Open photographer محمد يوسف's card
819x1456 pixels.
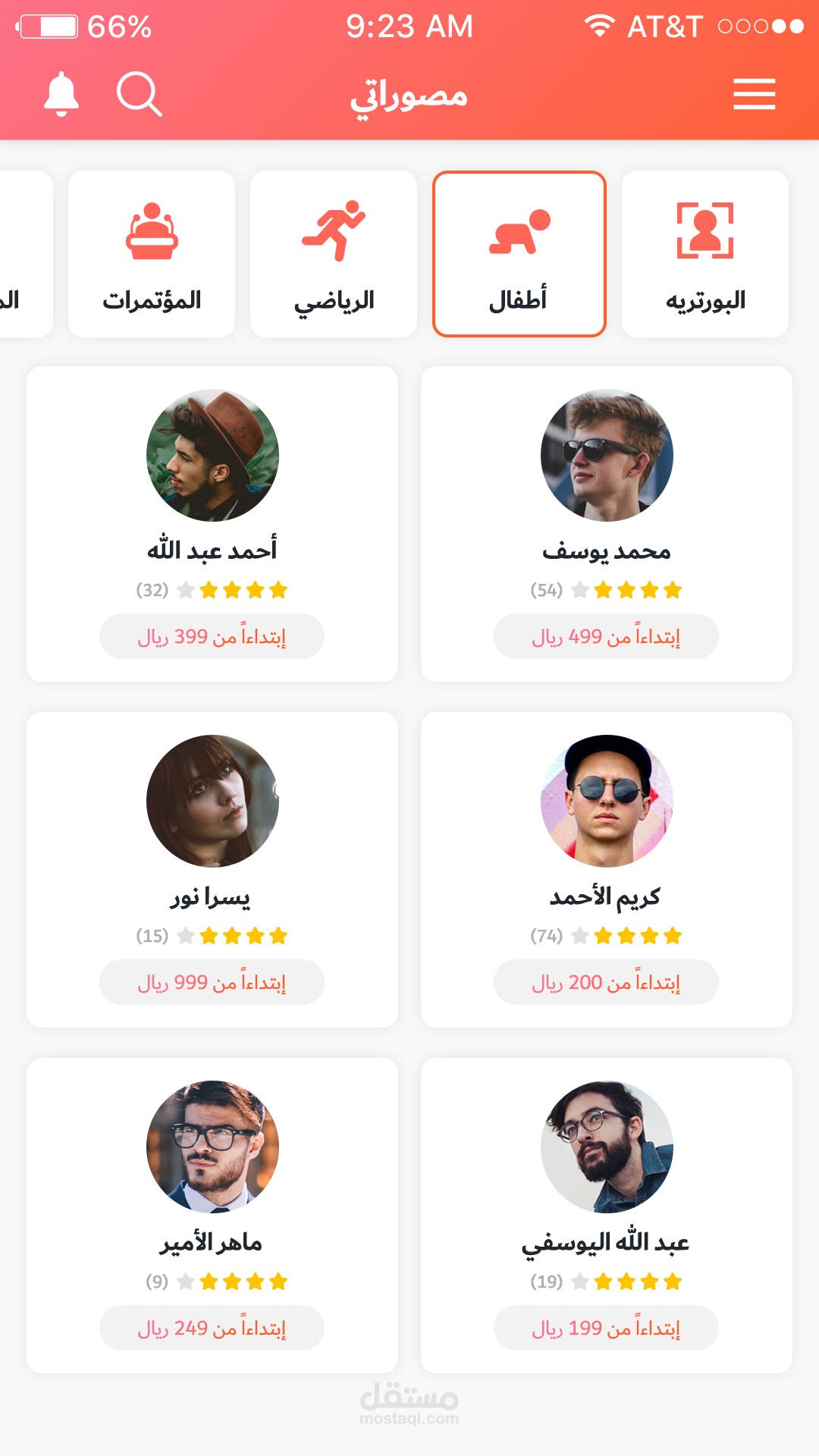pyautogui.click(x=606, y=523)
